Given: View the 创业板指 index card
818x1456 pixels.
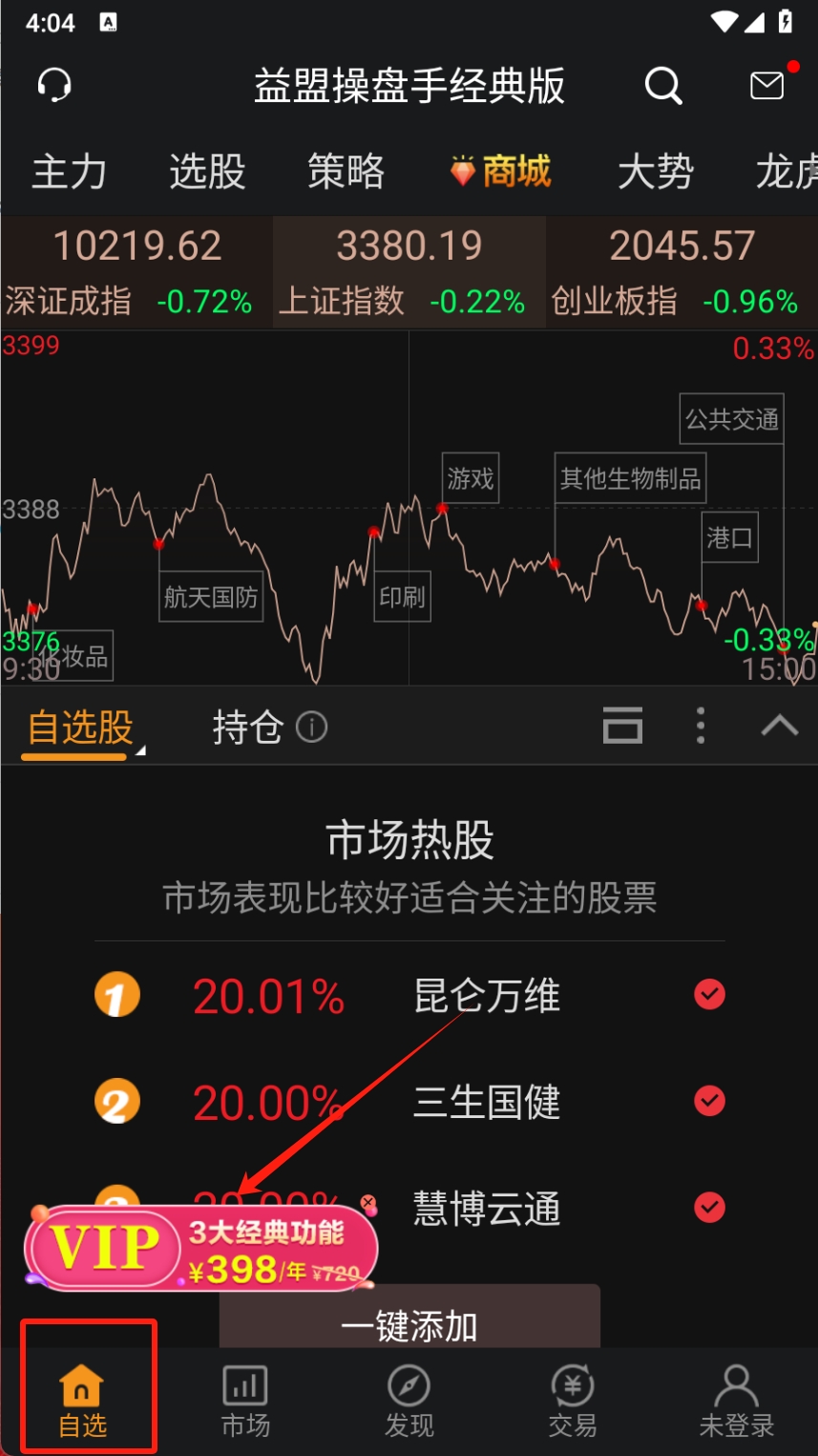Looking at the screenshot, I should [682, 273].
